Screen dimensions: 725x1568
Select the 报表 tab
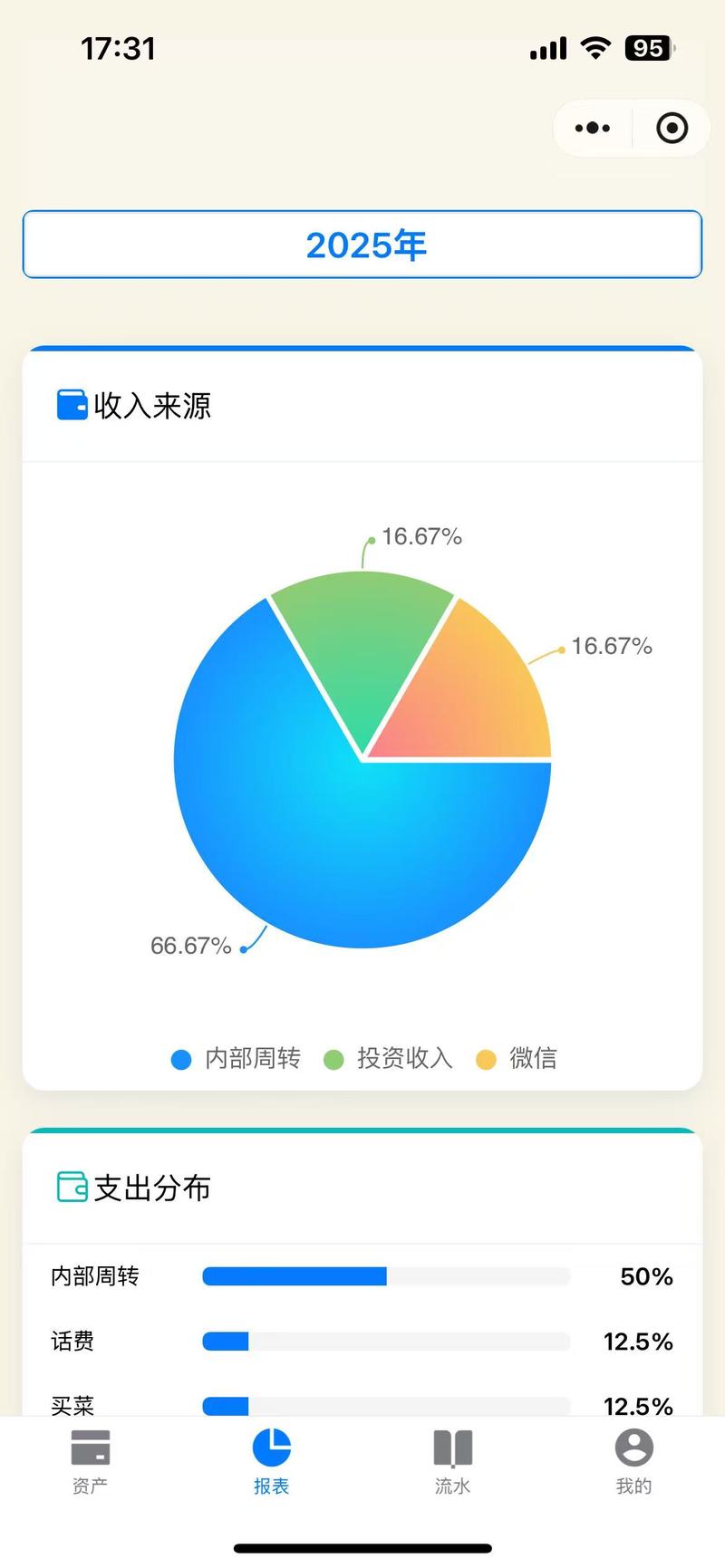[272, 1460]
